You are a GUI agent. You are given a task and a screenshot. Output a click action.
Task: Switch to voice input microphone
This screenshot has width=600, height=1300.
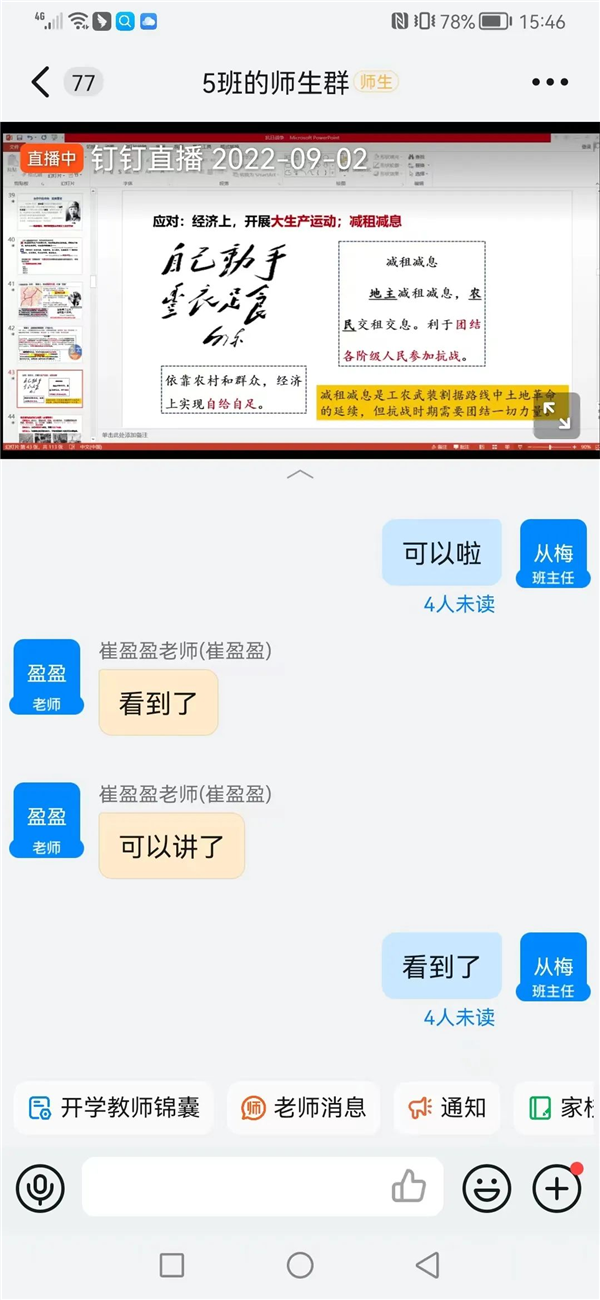(x=40, y=1188)
